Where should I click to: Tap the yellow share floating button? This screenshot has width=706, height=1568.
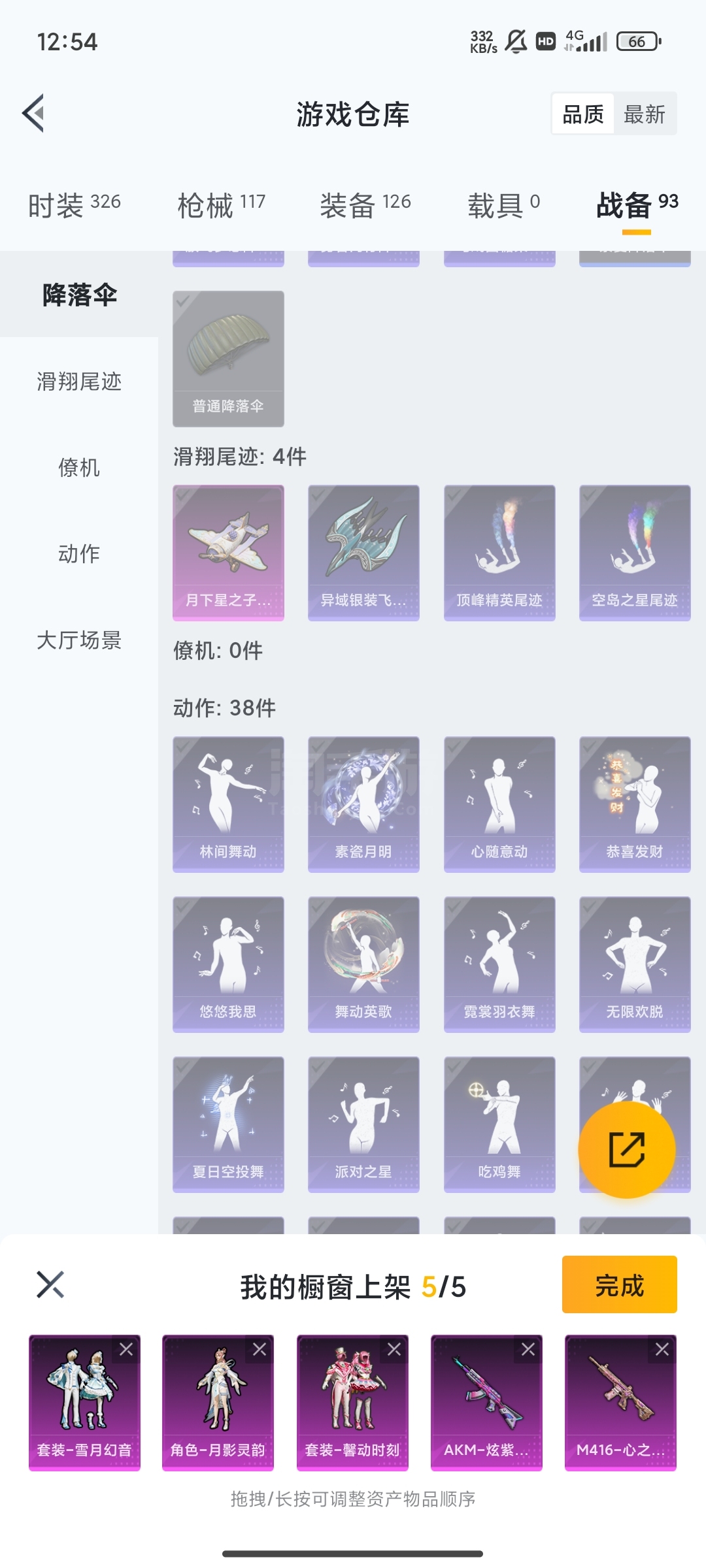tap(627, 1149)
